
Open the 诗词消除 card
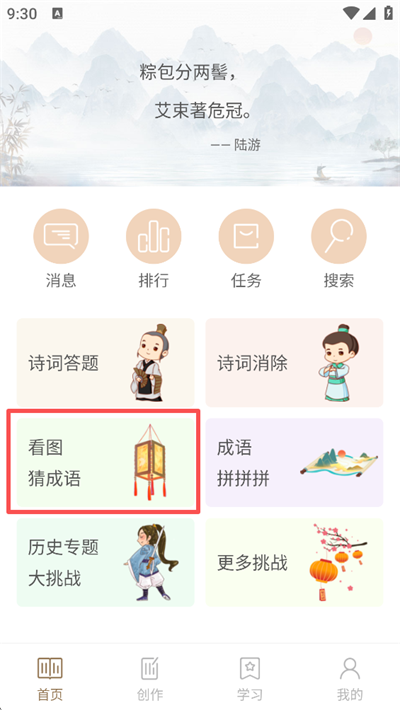pyautogui.click(x=294, y=363)
